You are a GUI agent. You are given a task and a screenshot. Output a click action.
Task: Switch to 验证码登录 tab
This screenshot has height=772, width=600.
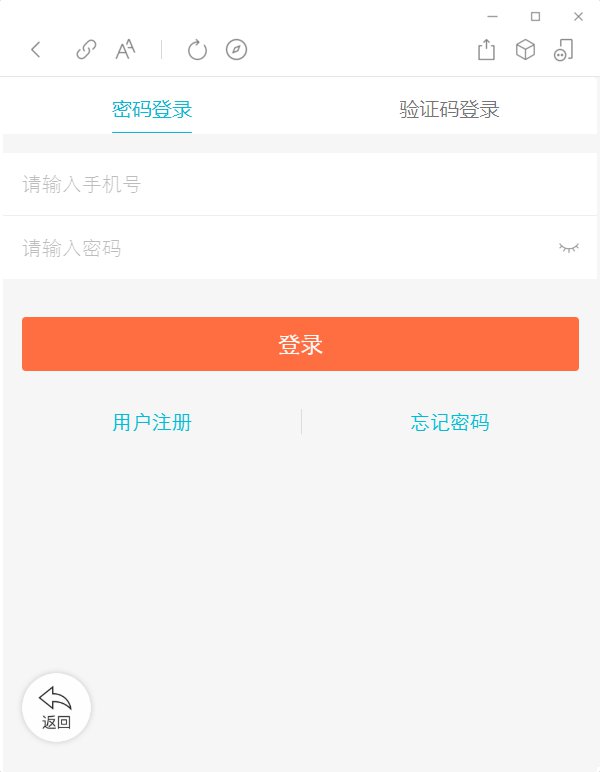pos(449,110)
